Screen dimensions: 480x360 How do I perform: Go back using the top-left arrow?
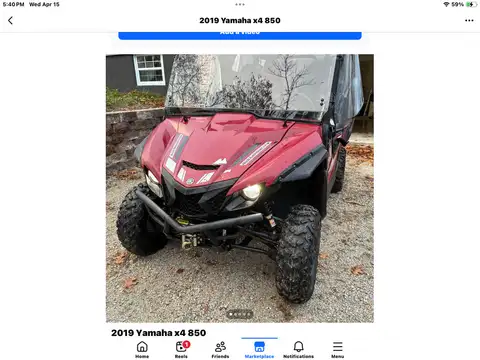10,21
